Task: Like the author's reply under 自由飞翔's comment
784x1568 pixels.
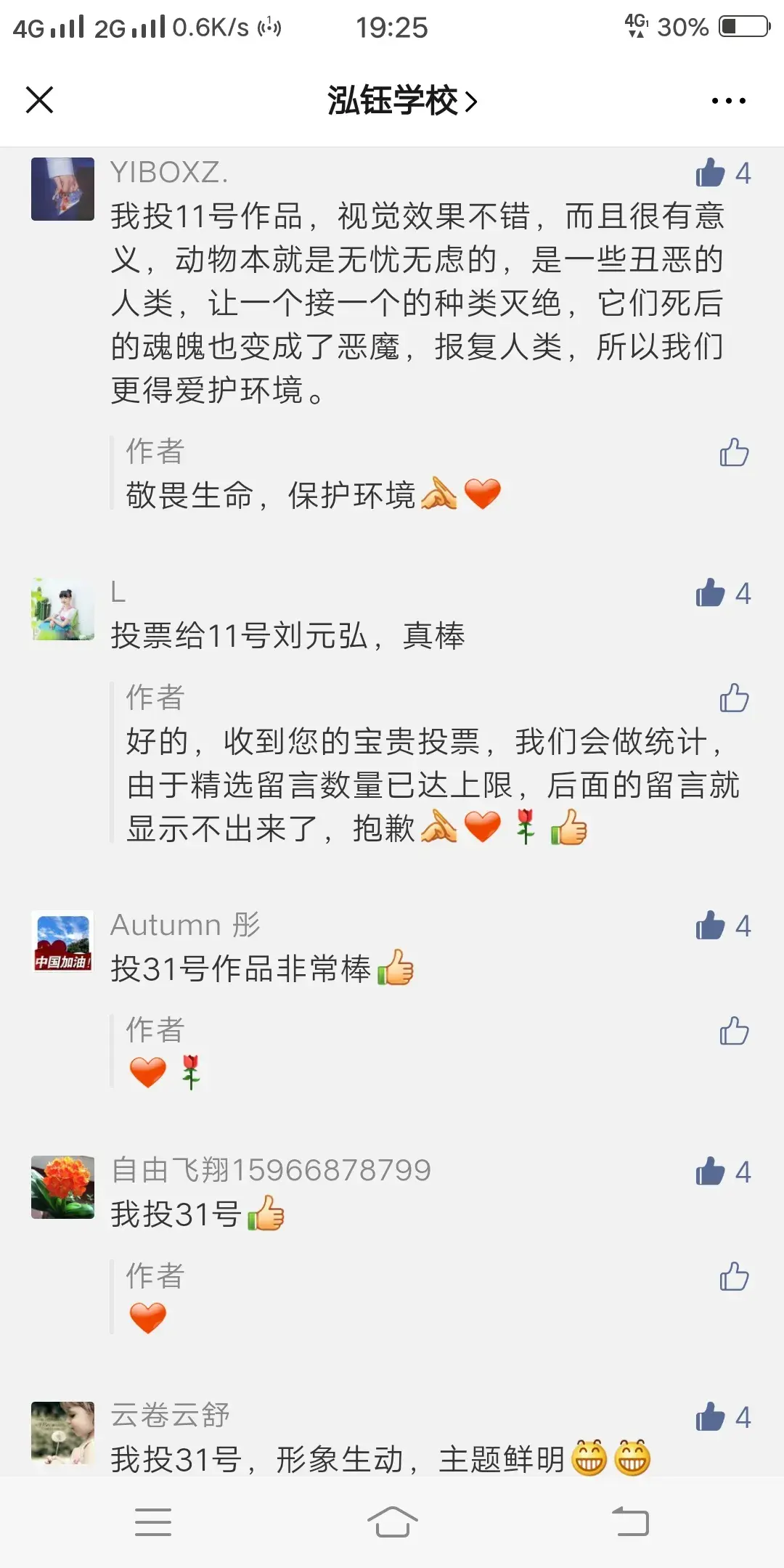Action: click(x=734, y=1277)
